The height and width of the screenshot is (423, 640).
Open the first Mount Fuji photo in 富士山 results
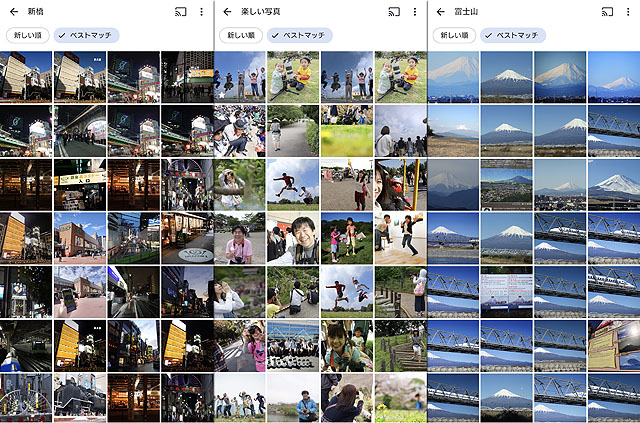[453, 76]
